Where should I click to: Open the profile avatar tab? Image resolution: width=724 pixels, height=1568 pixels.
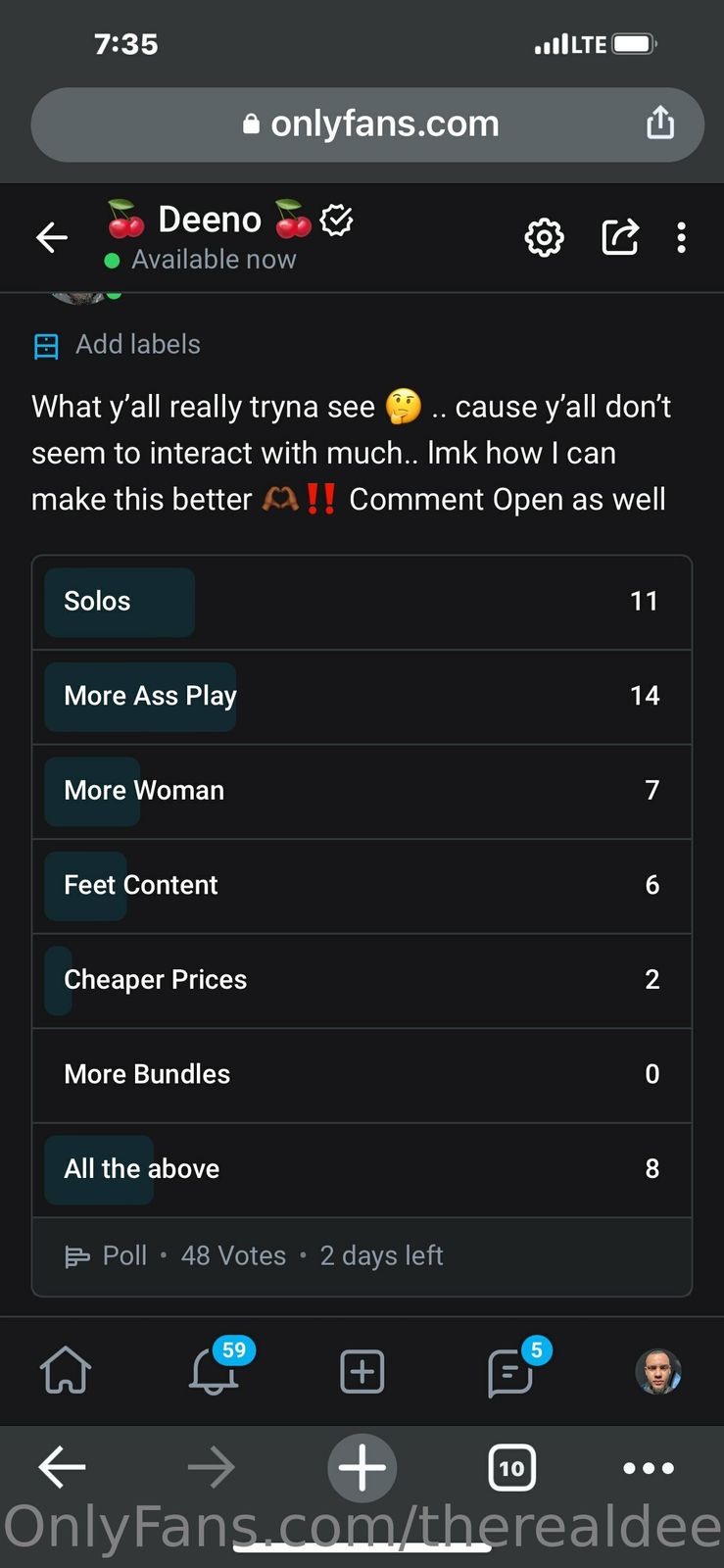click(x=658, y=1371)
